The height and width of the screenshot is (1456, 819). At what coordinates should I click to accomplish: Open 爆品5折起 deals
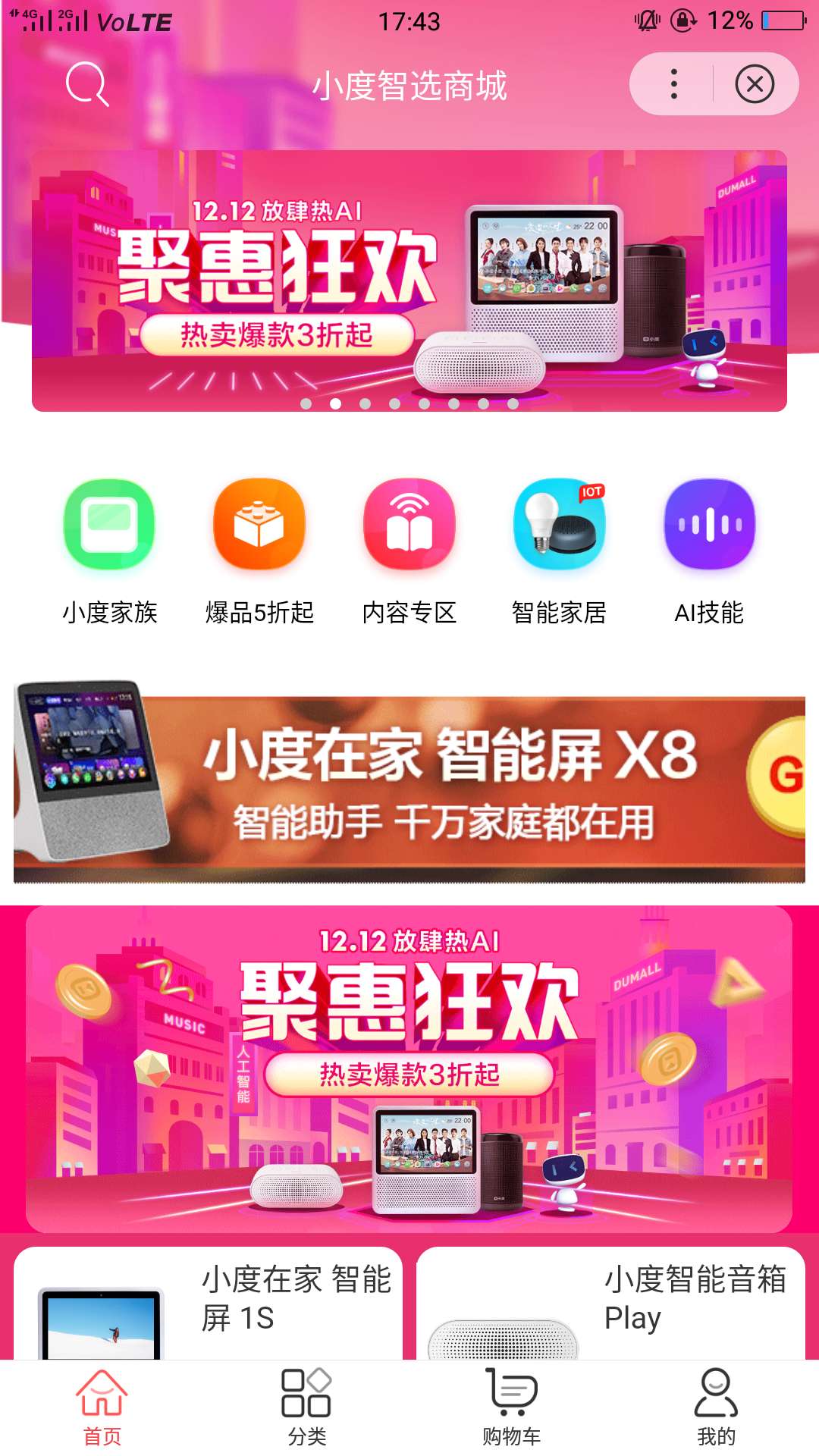[x=259, y=551]
